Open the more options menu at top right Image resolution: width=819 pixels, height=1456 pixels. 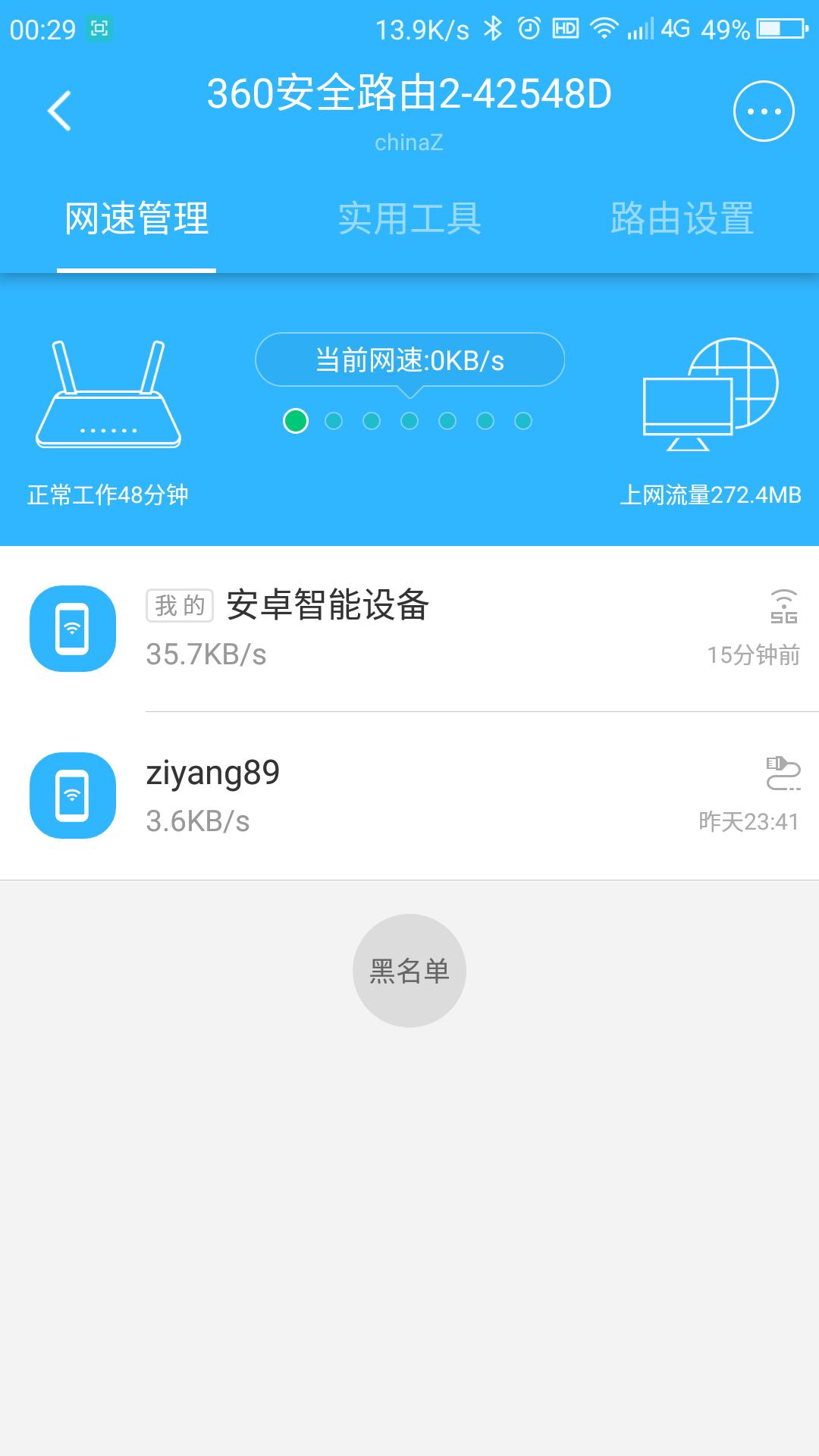tap(762, 110)
